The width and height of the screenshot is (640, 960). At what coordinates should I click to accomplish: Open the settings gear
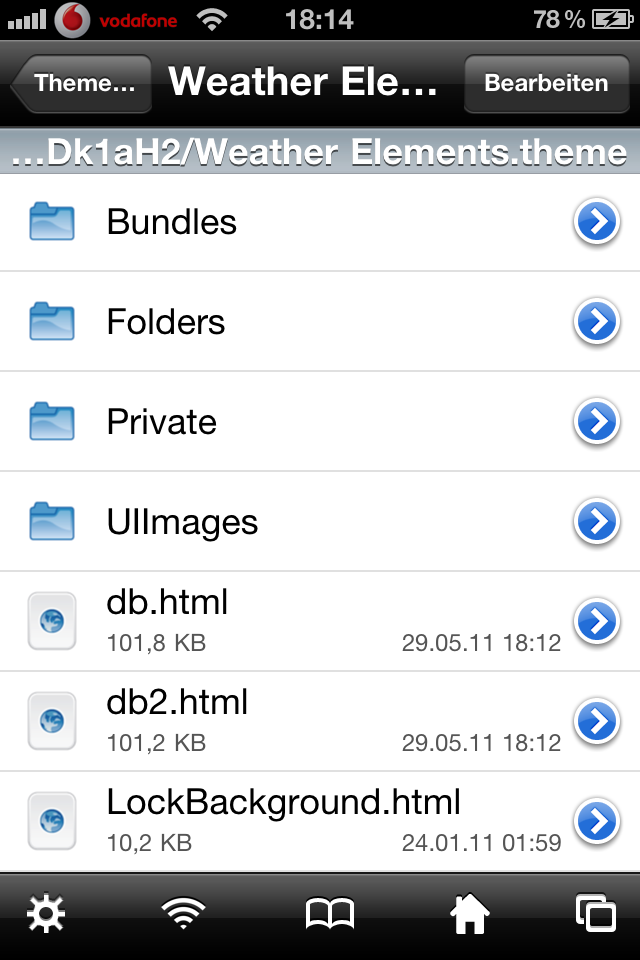(x=46, y=914)
